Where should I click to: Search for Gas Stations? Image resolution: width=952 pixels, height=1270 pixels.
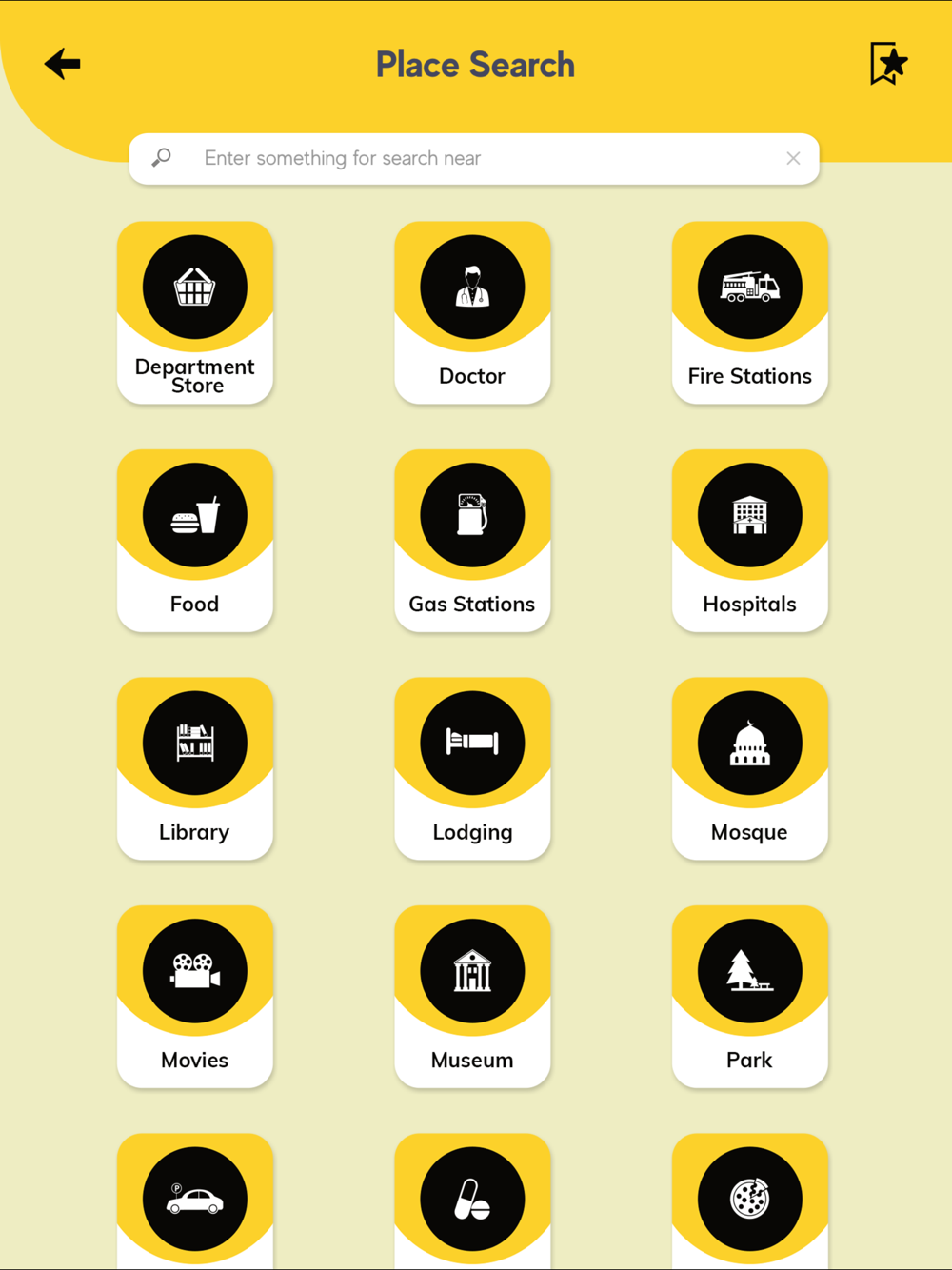click(x=472, y=541)
